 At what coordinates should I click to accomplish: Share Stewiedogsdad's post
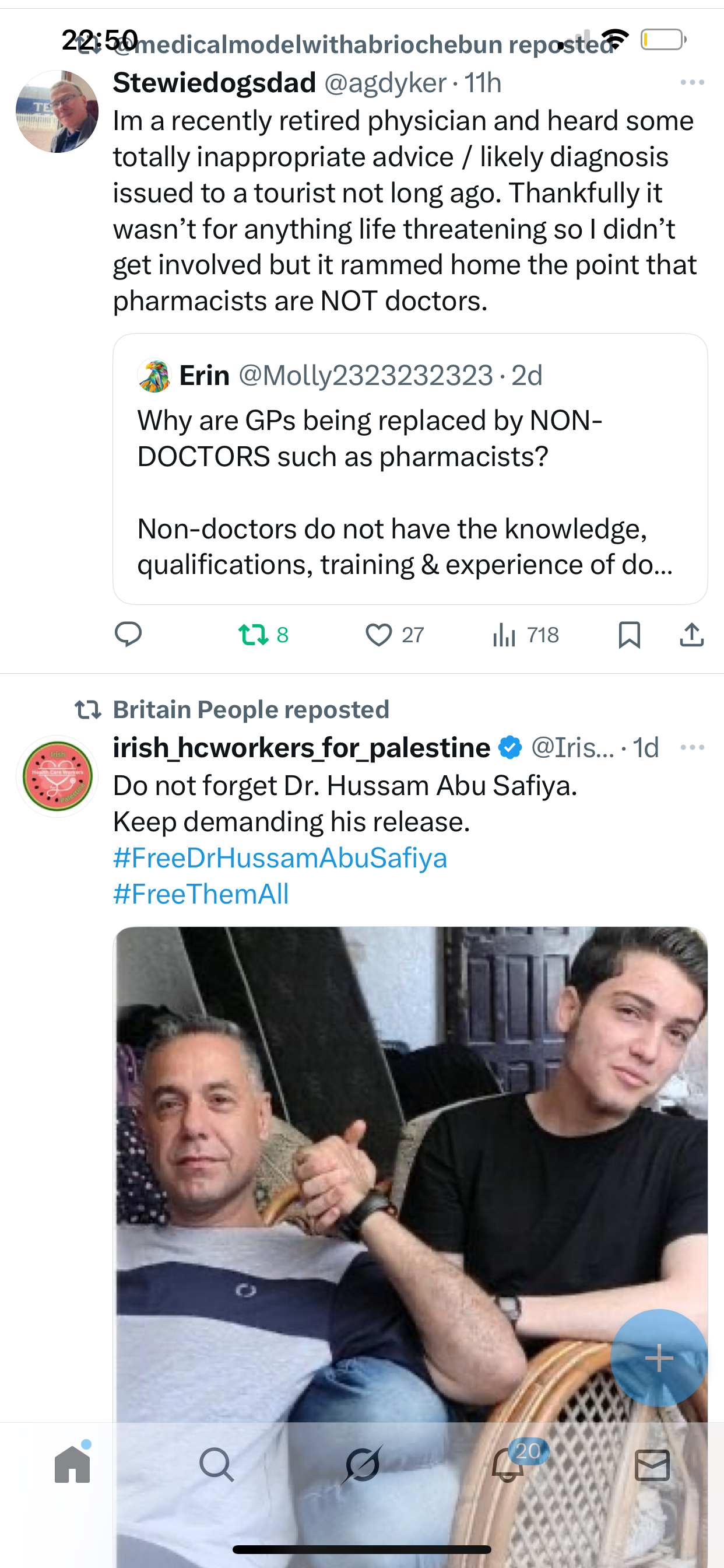point(691,635)
